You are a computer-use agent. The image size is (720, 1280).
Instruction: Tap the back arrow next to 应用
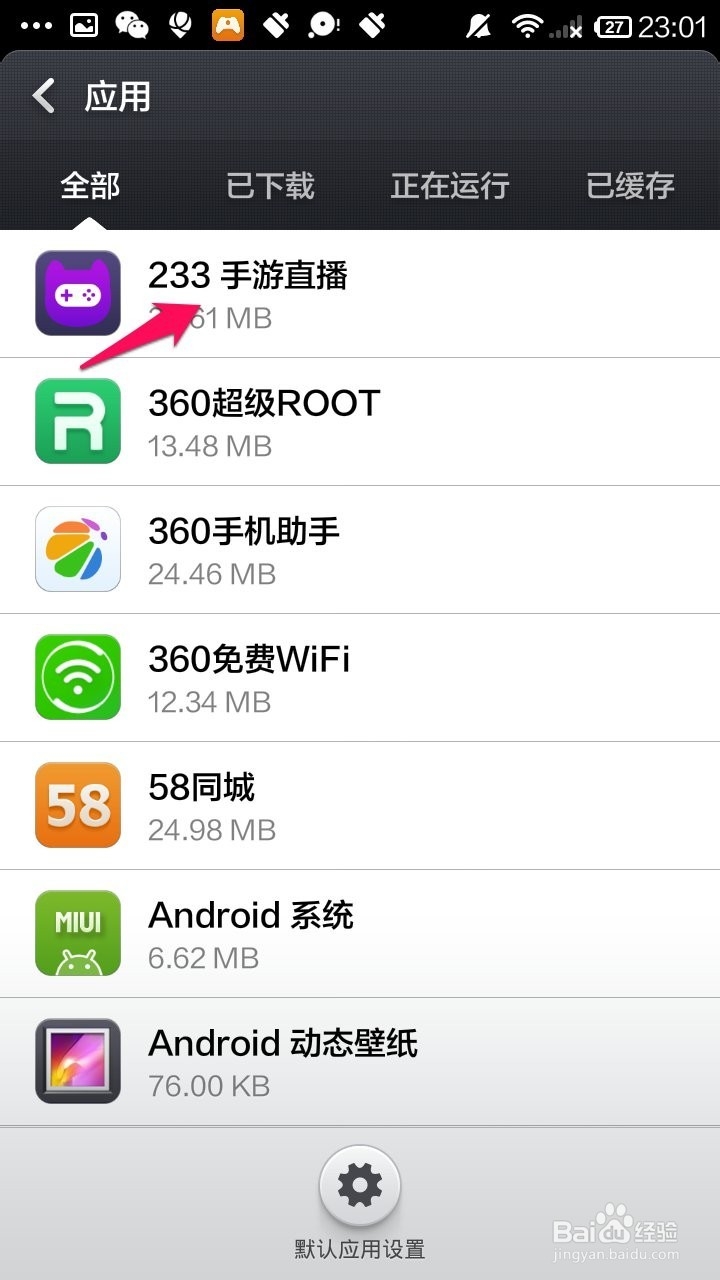coord(42,94)
